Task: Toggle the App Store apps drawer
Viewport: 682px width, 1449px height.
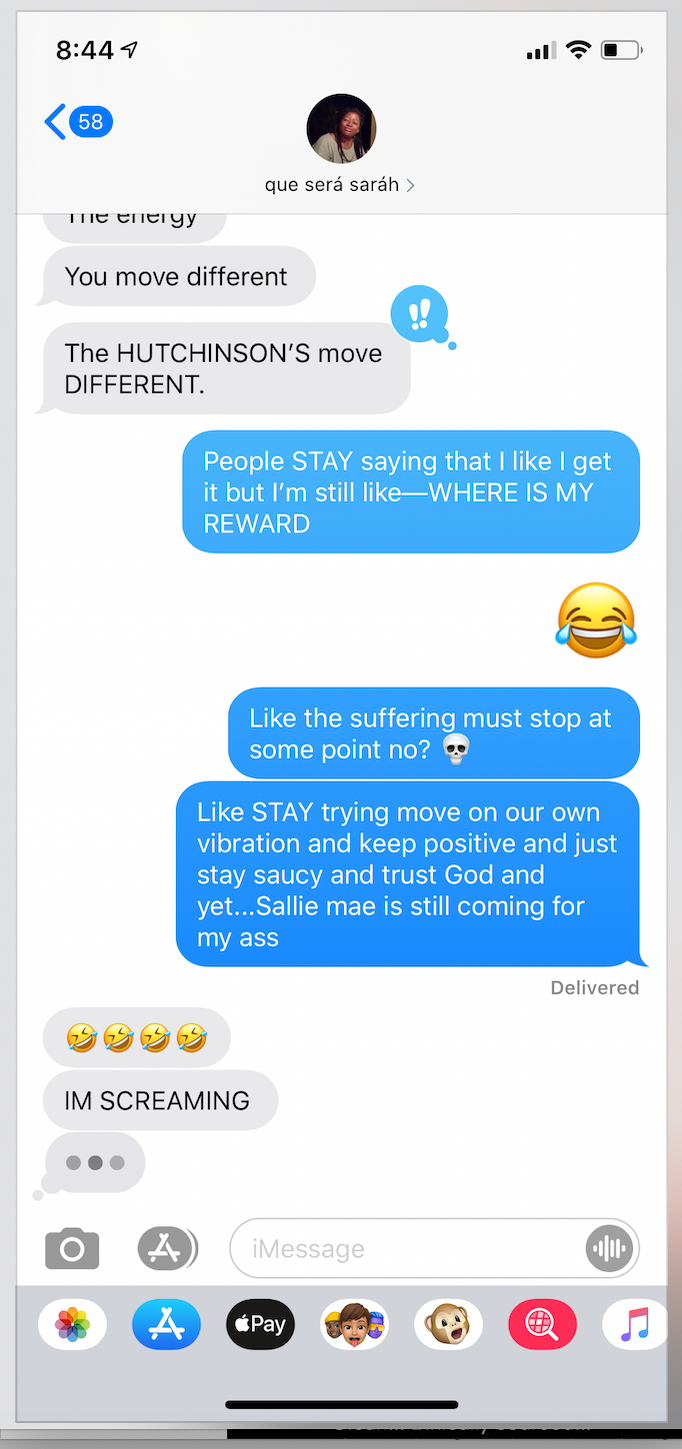Action: point(168,1248)
